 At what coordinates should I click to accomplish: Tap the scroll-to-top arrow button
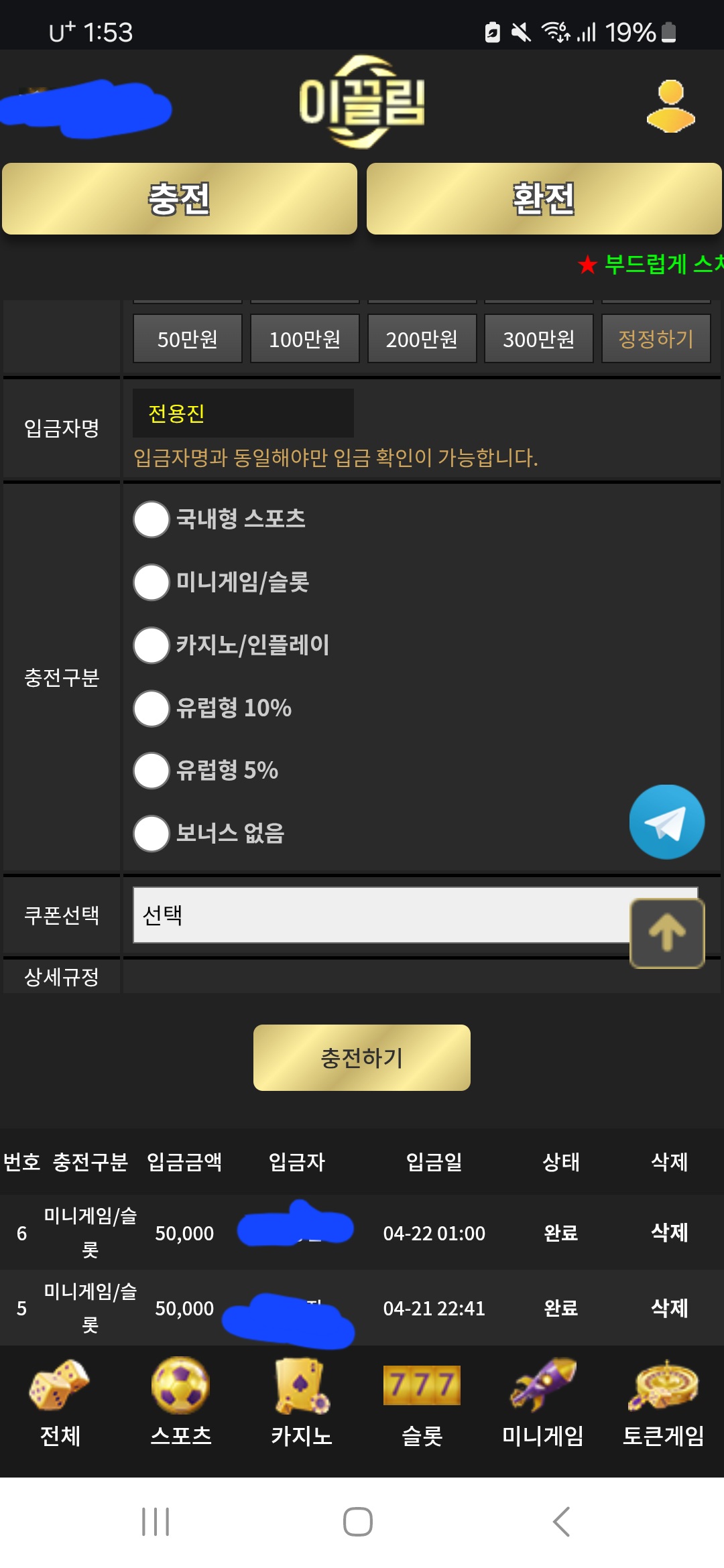[667, 933]
